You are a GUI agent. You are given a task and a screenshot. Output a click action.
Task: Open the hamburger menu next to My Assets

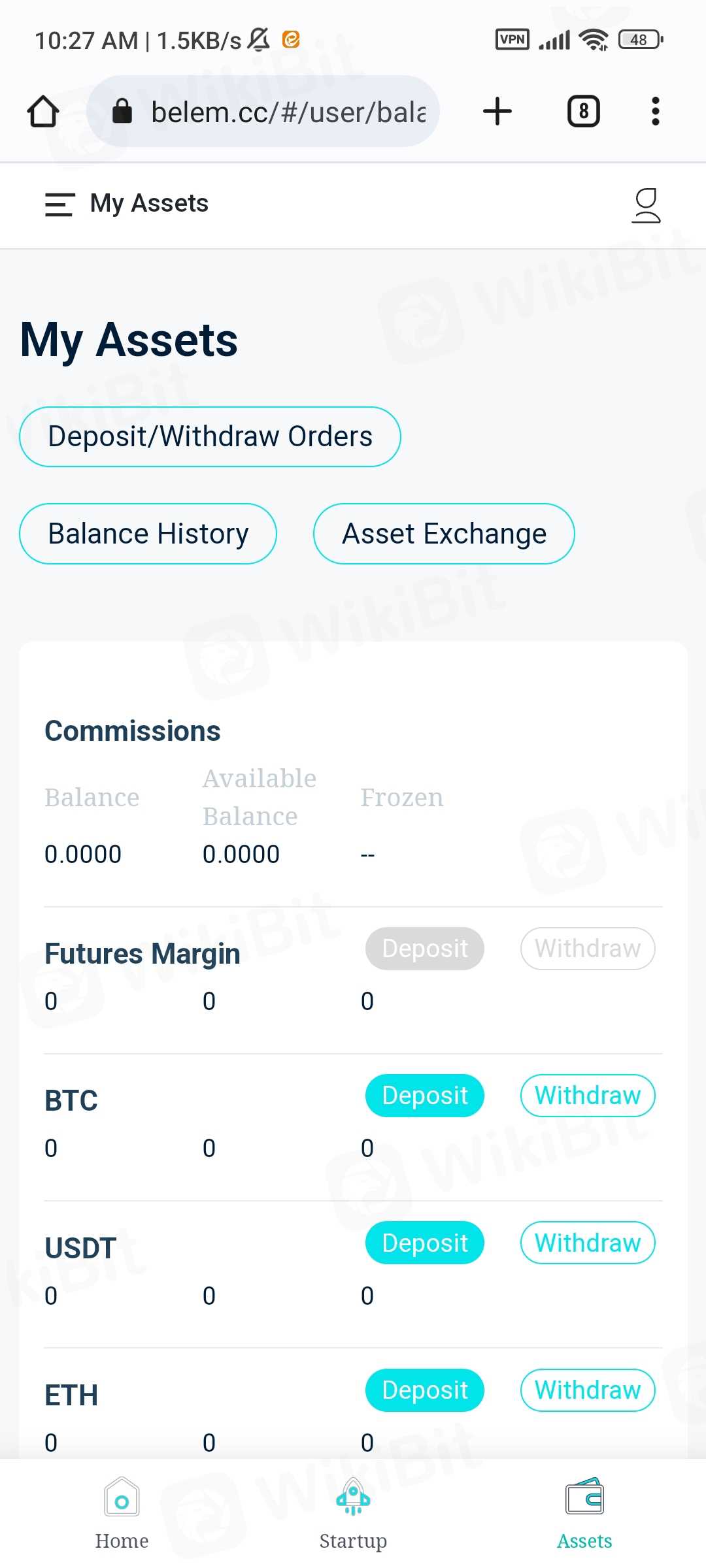(x=59, y=204)
